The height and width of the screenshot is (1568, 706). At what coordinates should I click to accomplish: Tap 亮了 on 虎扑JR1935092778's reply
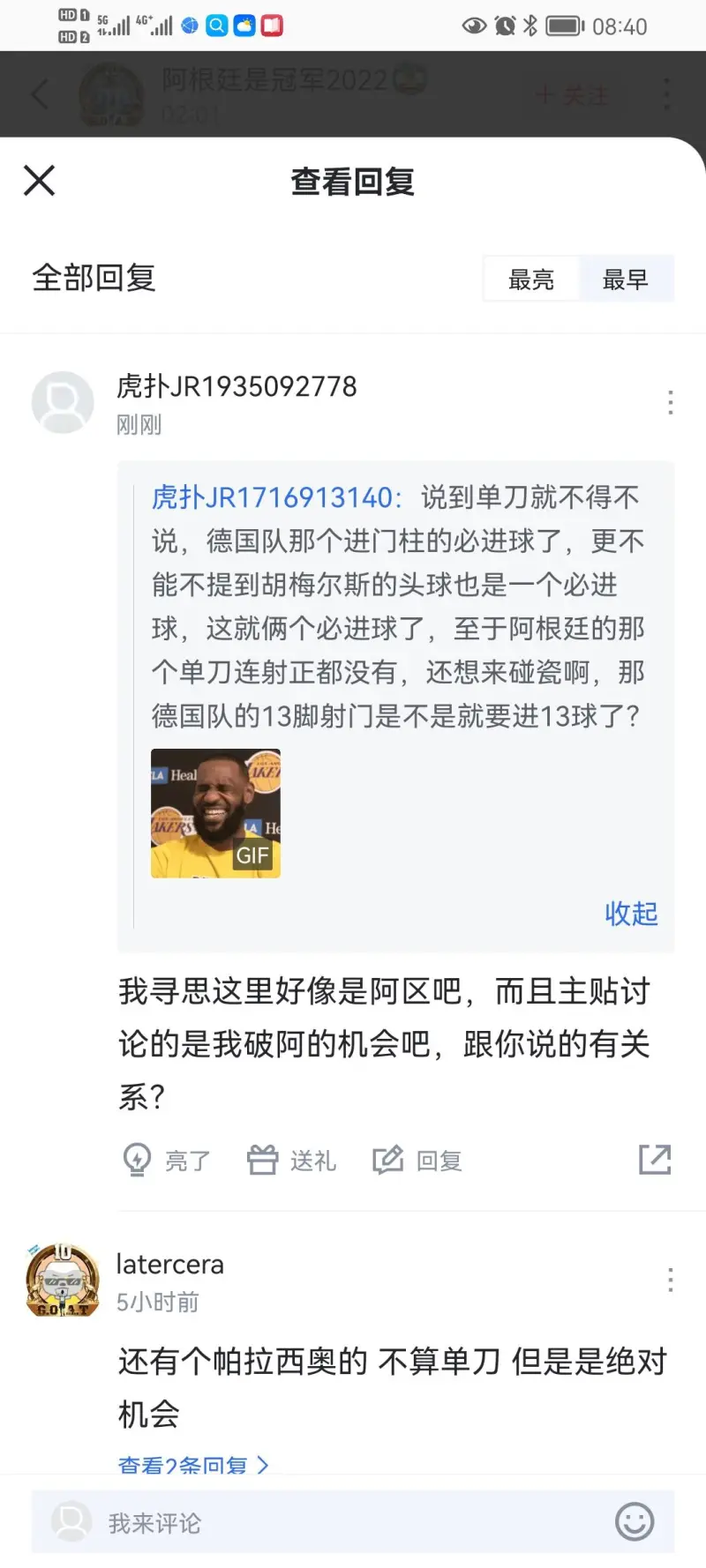coord(167,1161)
